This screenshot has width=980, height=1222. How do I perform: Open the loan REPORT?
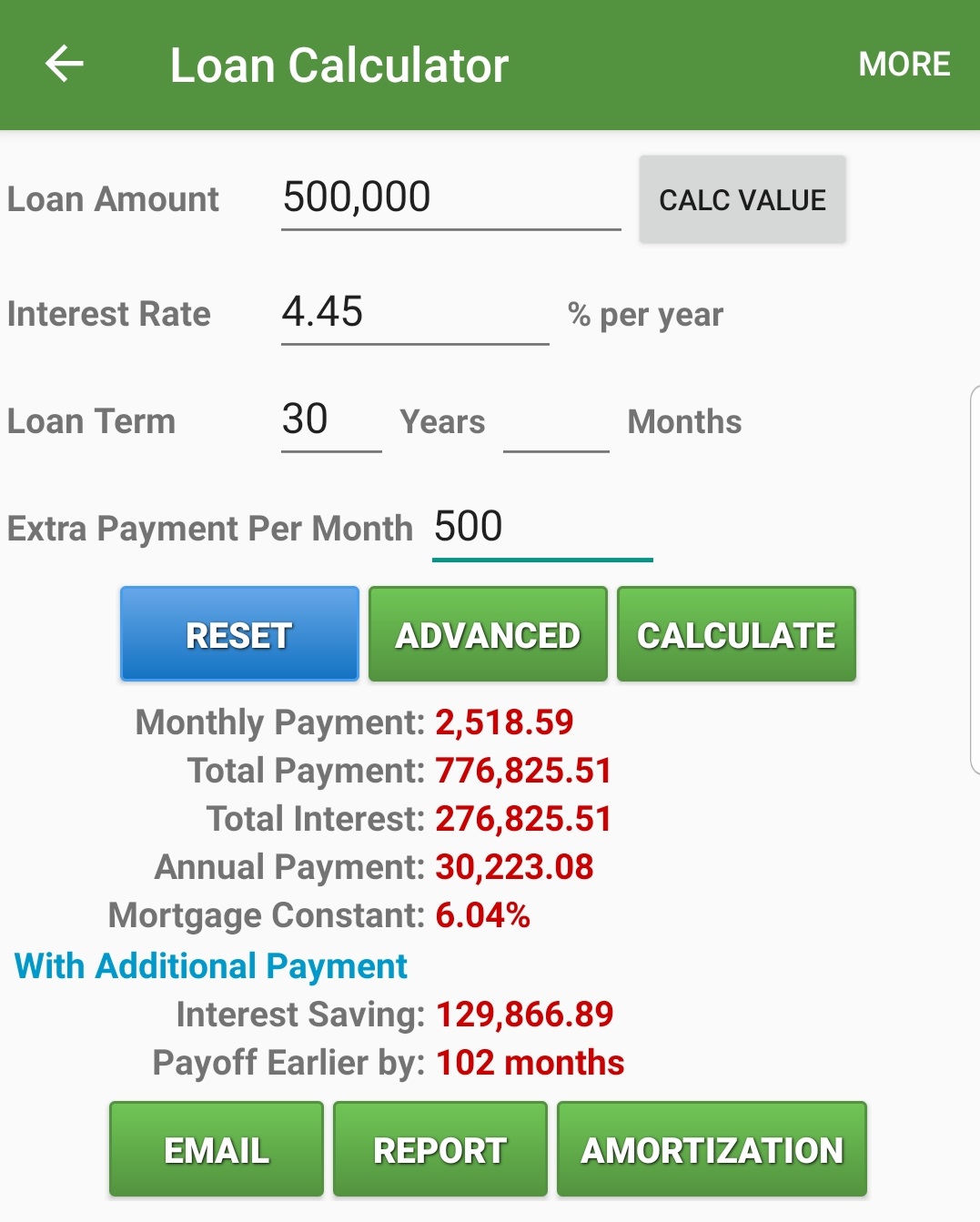tap(439, 1149)
